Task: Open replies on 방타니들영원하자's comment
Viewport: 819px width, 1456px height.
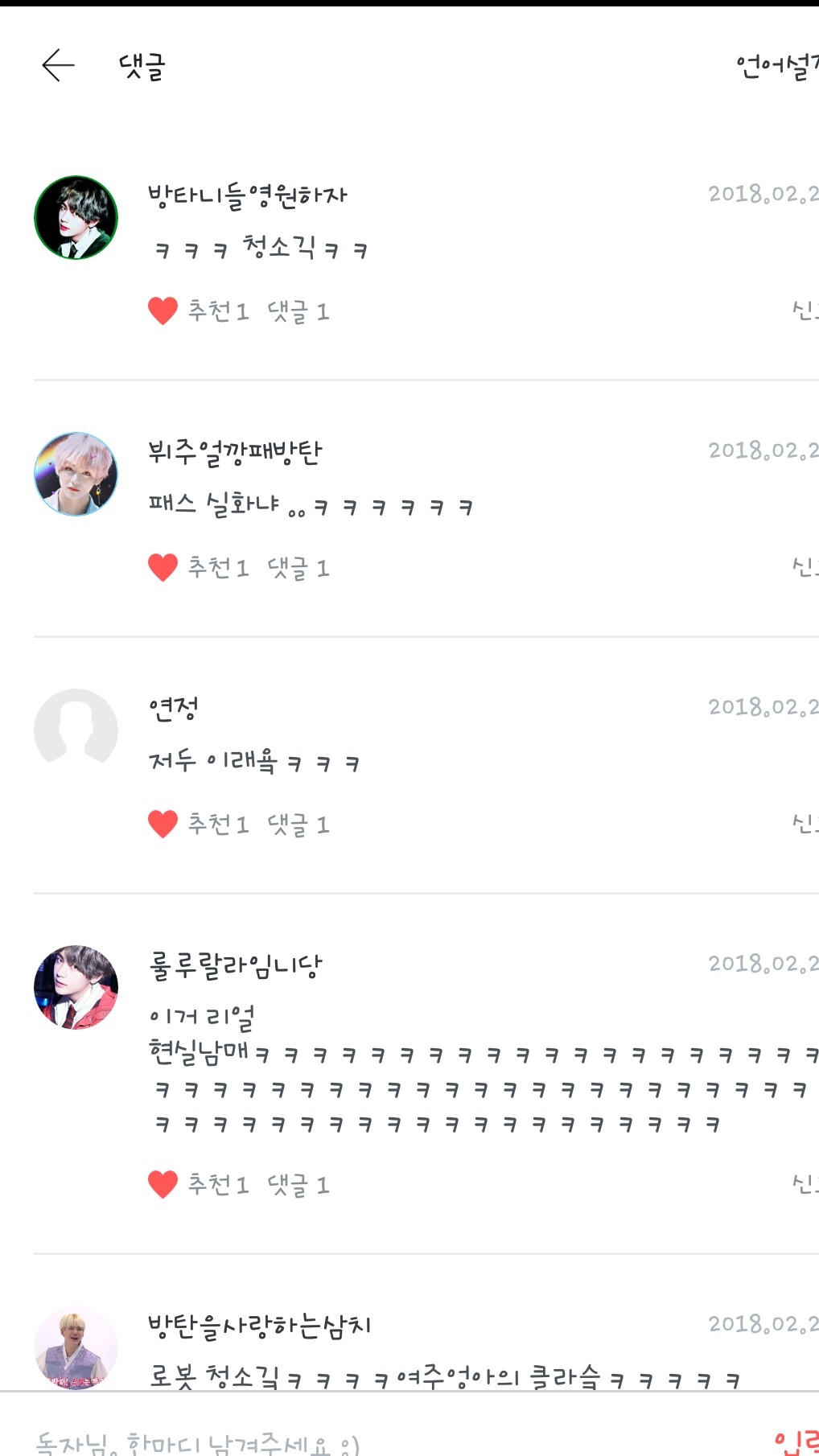Action: coord(298,311)
